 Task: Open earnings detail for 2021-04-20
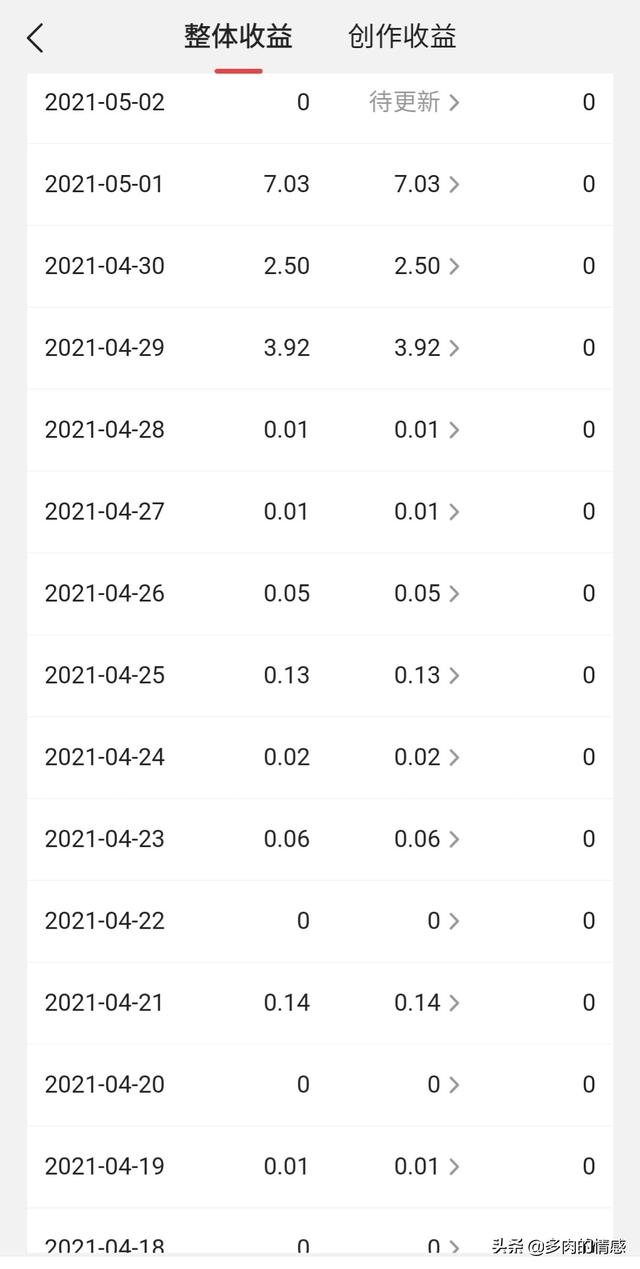tap(442, 1085)
